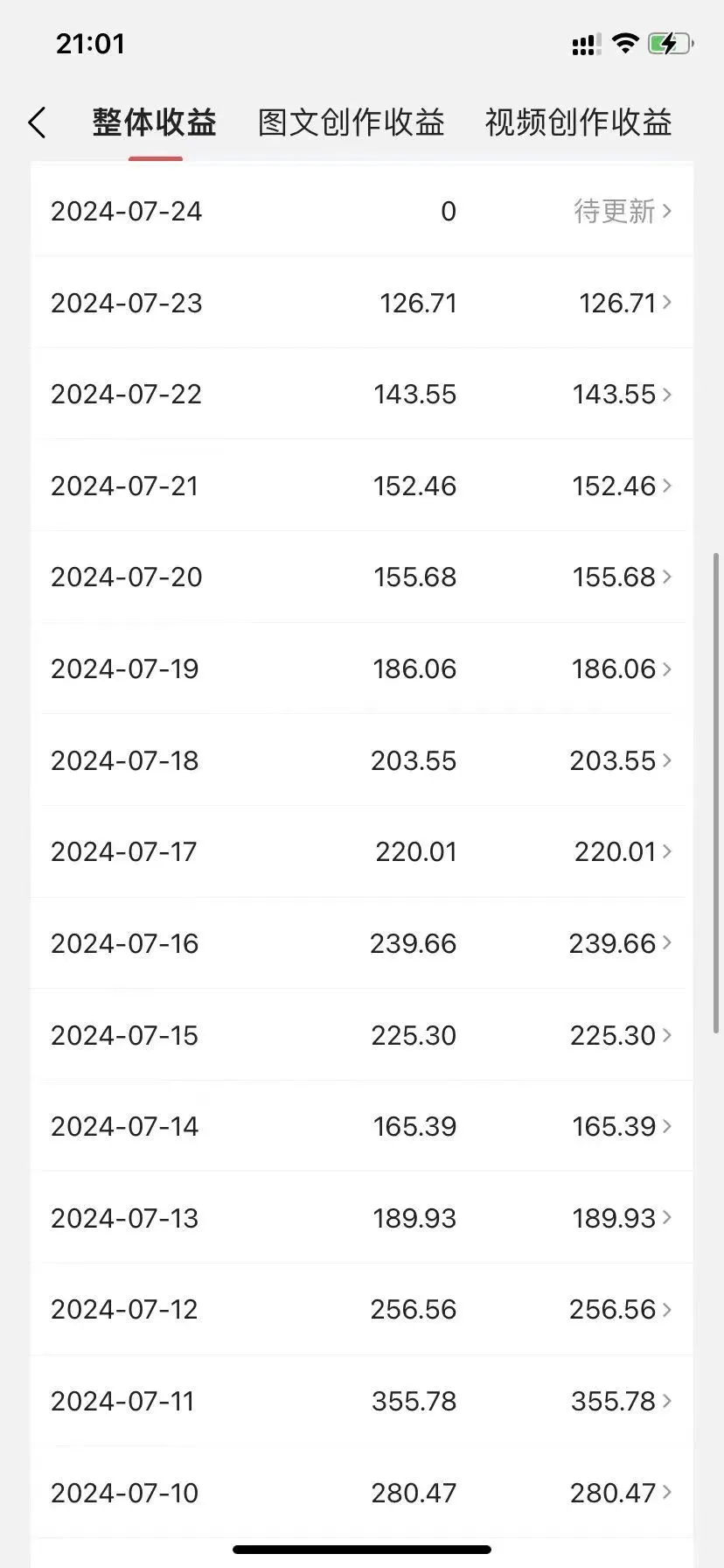View earnings for 2024-07-10
This screenshot has width=724, height=1568.
point(623,1493)
